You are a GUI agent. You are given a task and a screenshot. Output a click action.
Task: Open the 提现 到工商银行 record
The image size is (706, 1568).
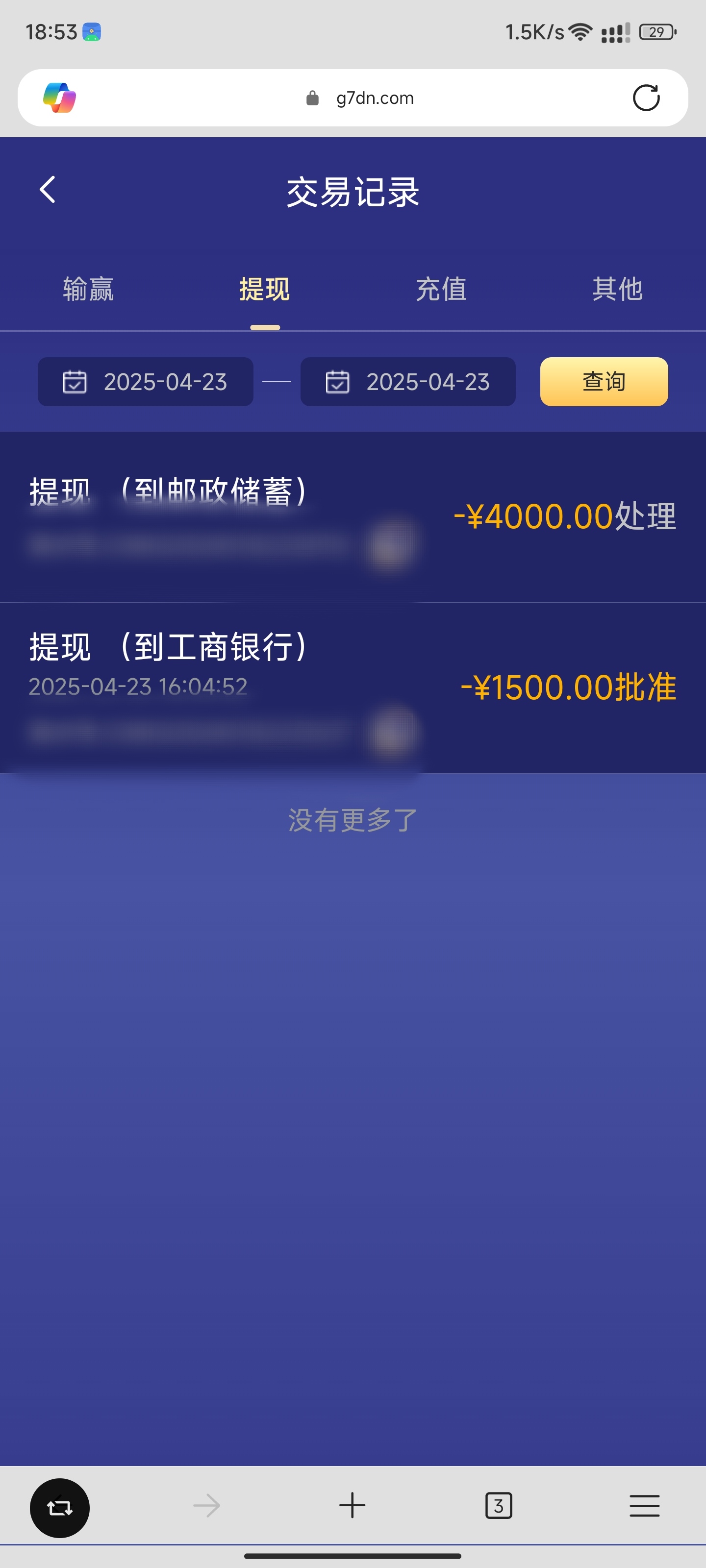click(x=353, y=688)
